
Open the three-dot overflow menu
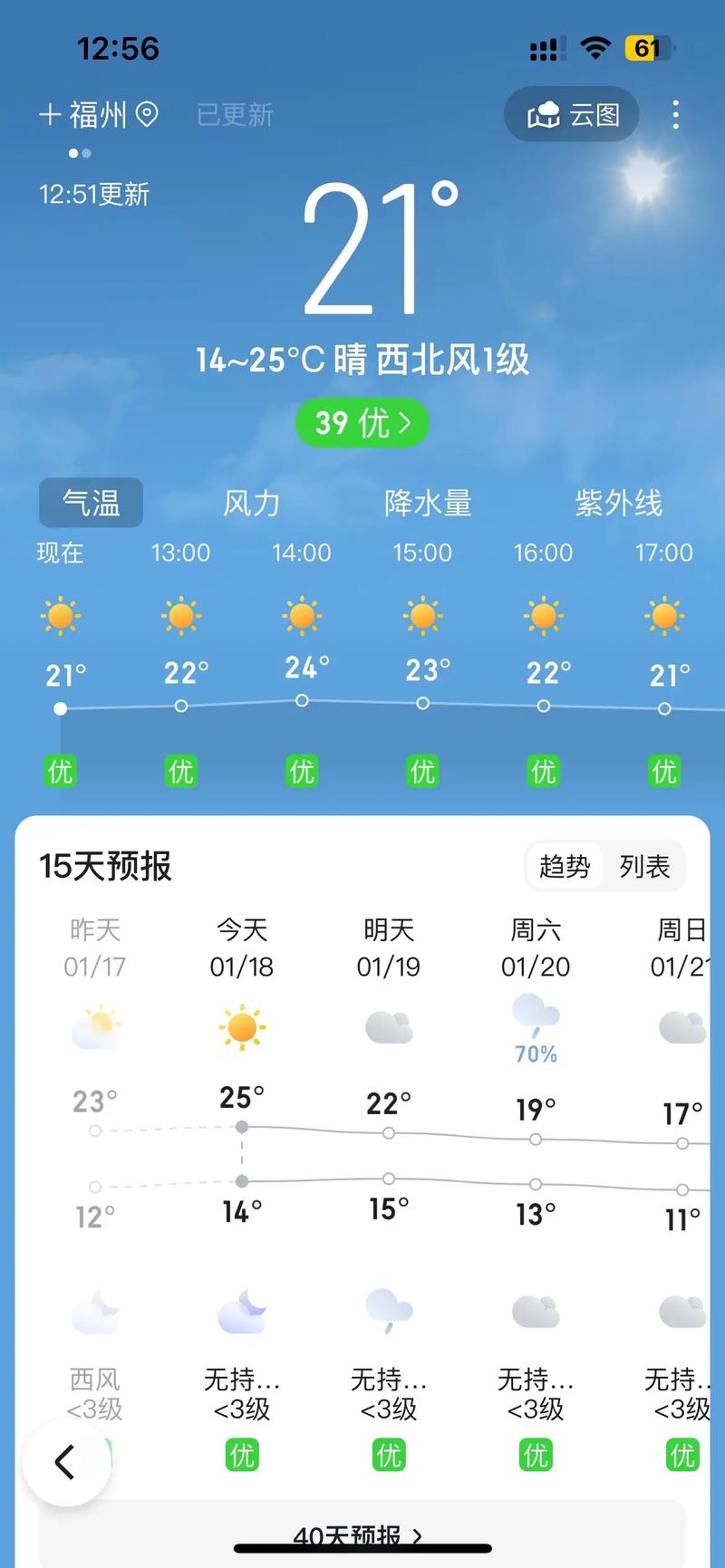point(676,115)
